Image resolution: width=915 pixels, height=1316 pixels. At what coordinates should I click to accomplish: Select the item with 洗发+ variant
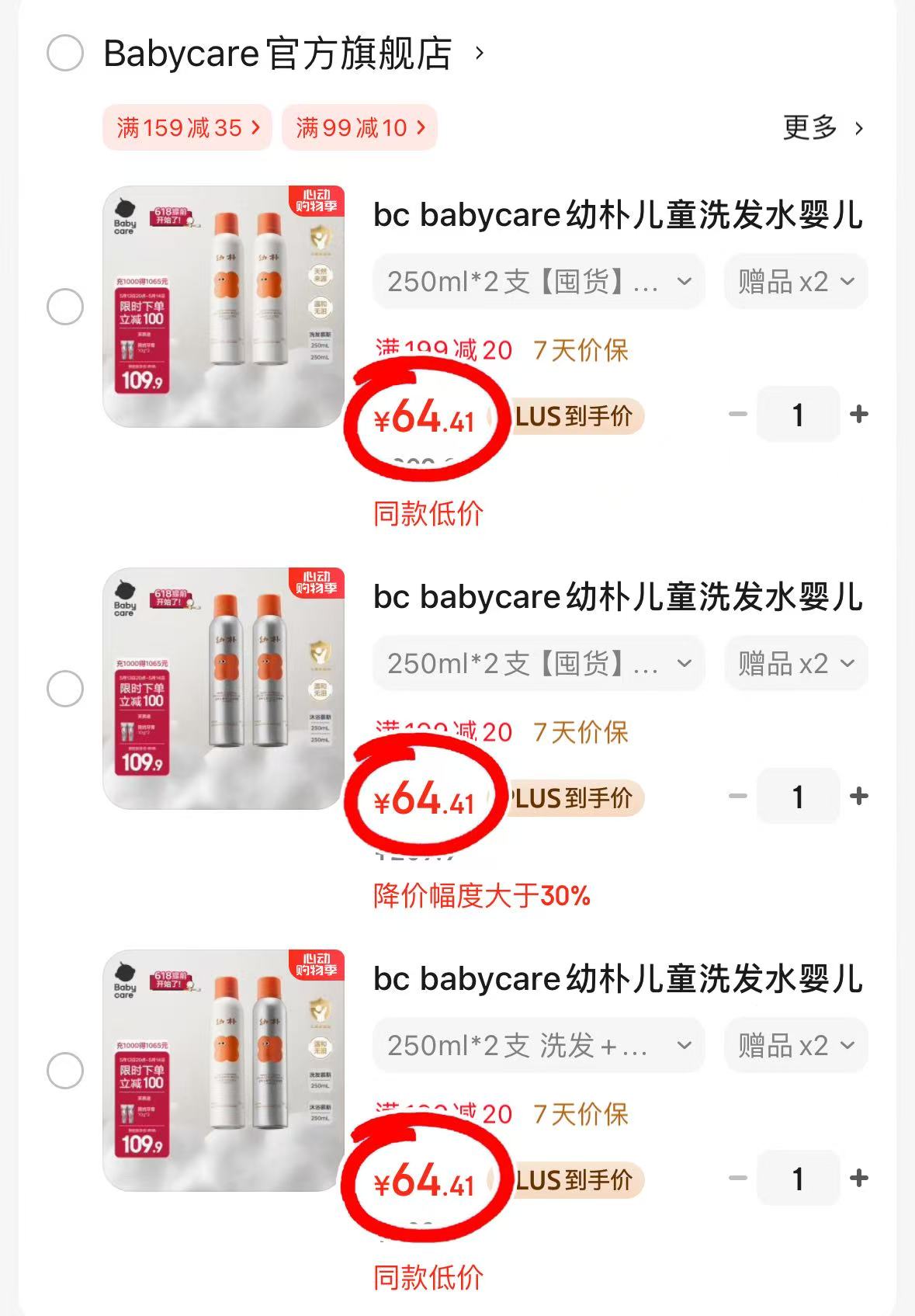pyautogui.click(x=65, y=1071)
